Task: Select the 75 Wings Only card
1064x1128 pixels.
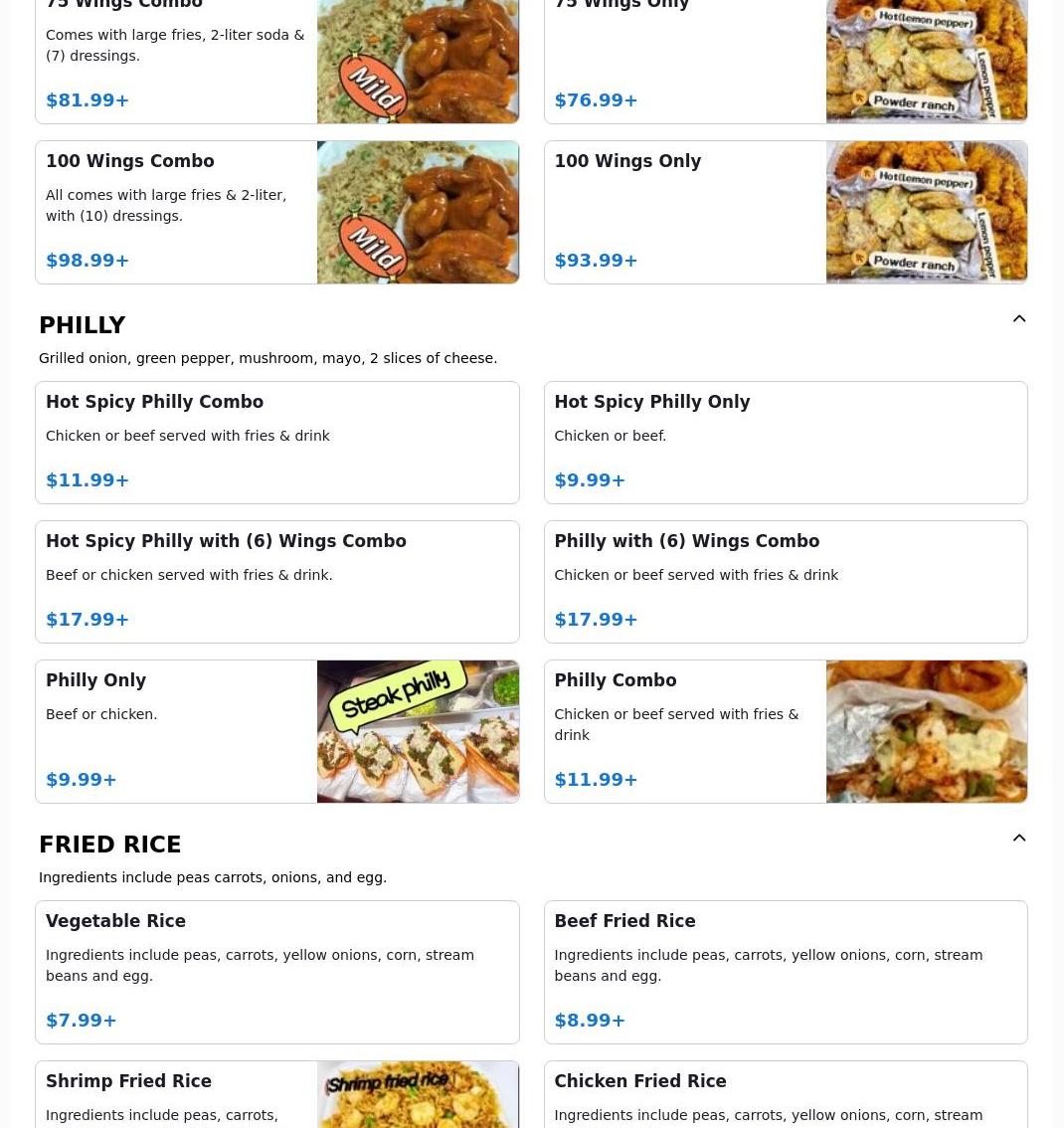Action: [785, 62]
